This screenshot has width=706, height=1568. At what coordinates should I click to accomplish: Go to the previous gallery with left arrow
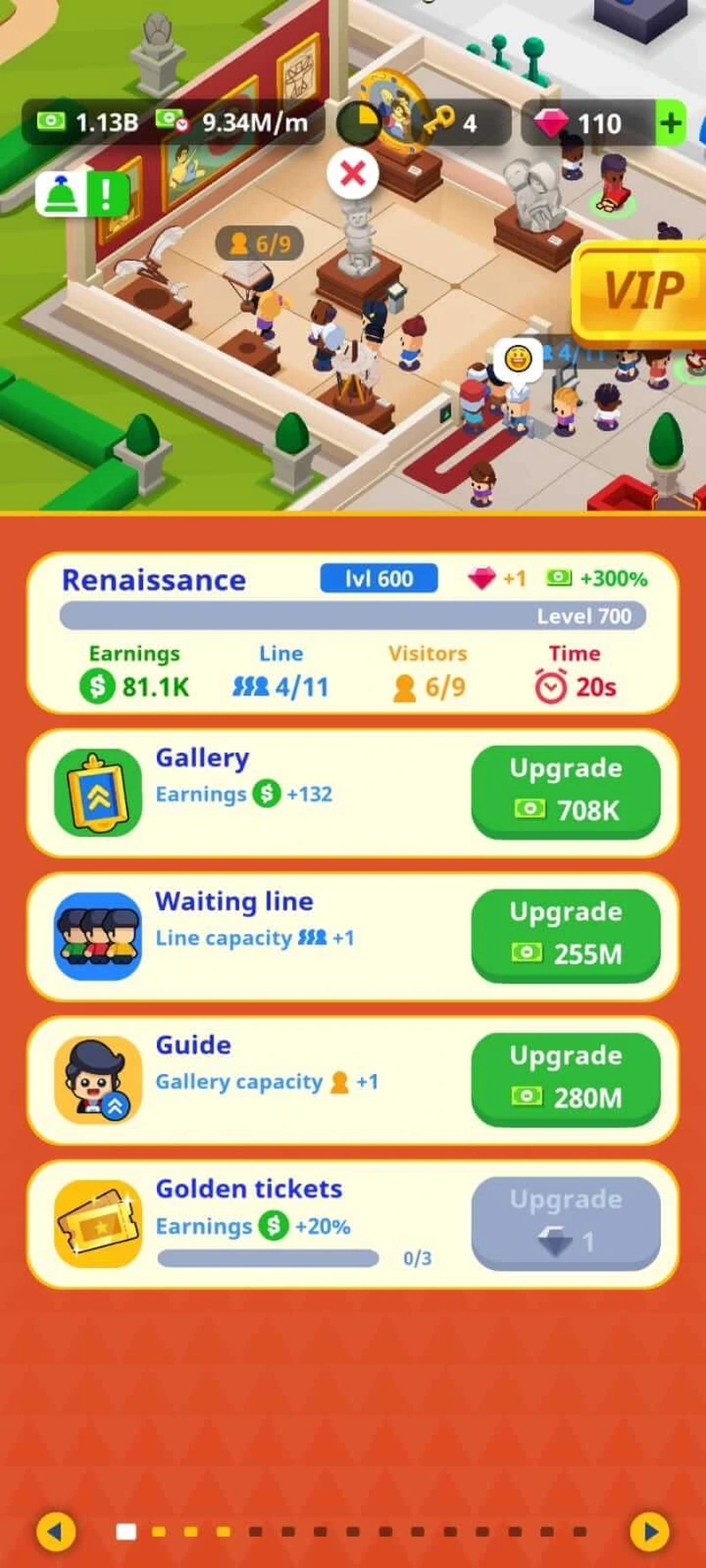(55, 1532)
